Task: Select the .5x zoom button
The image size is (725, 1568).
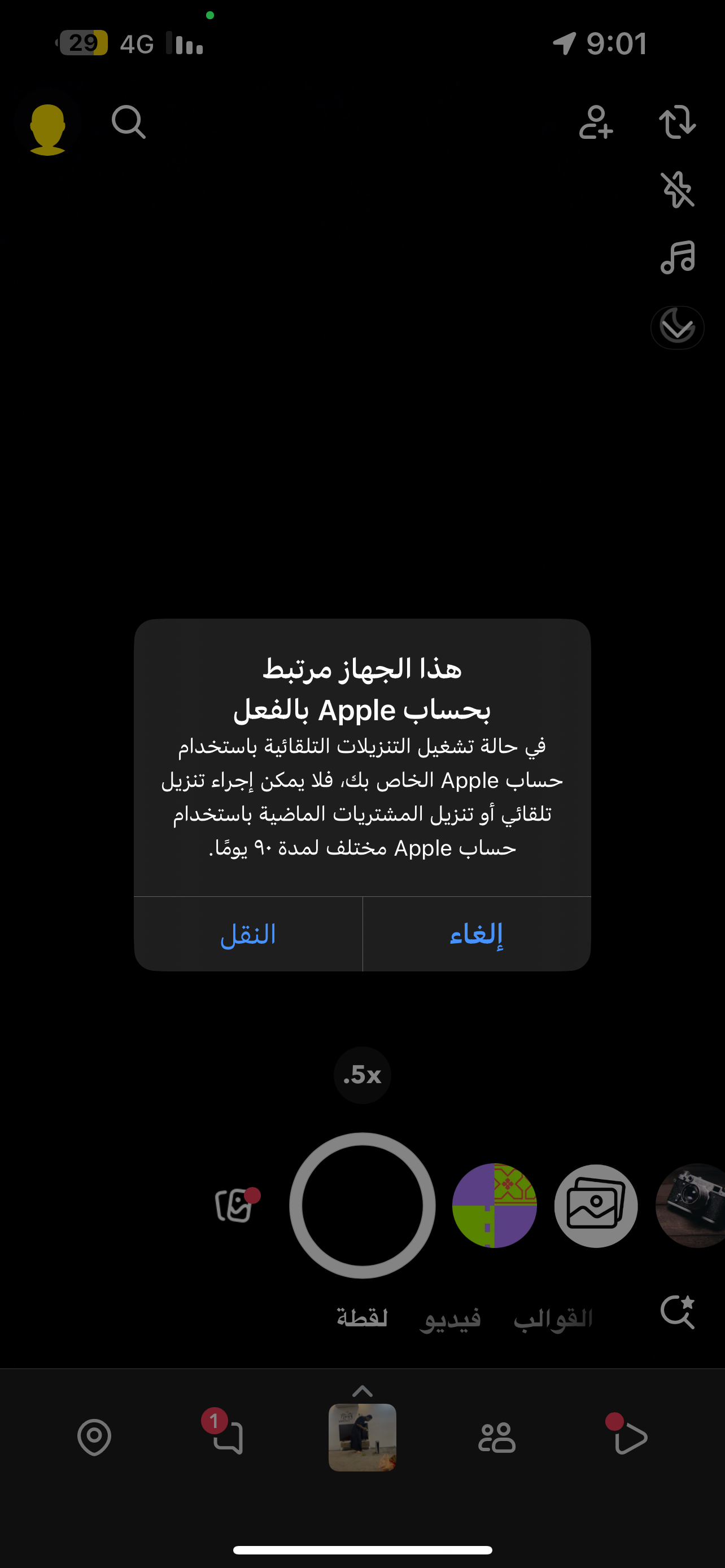Action: [x=362, y=1075]
